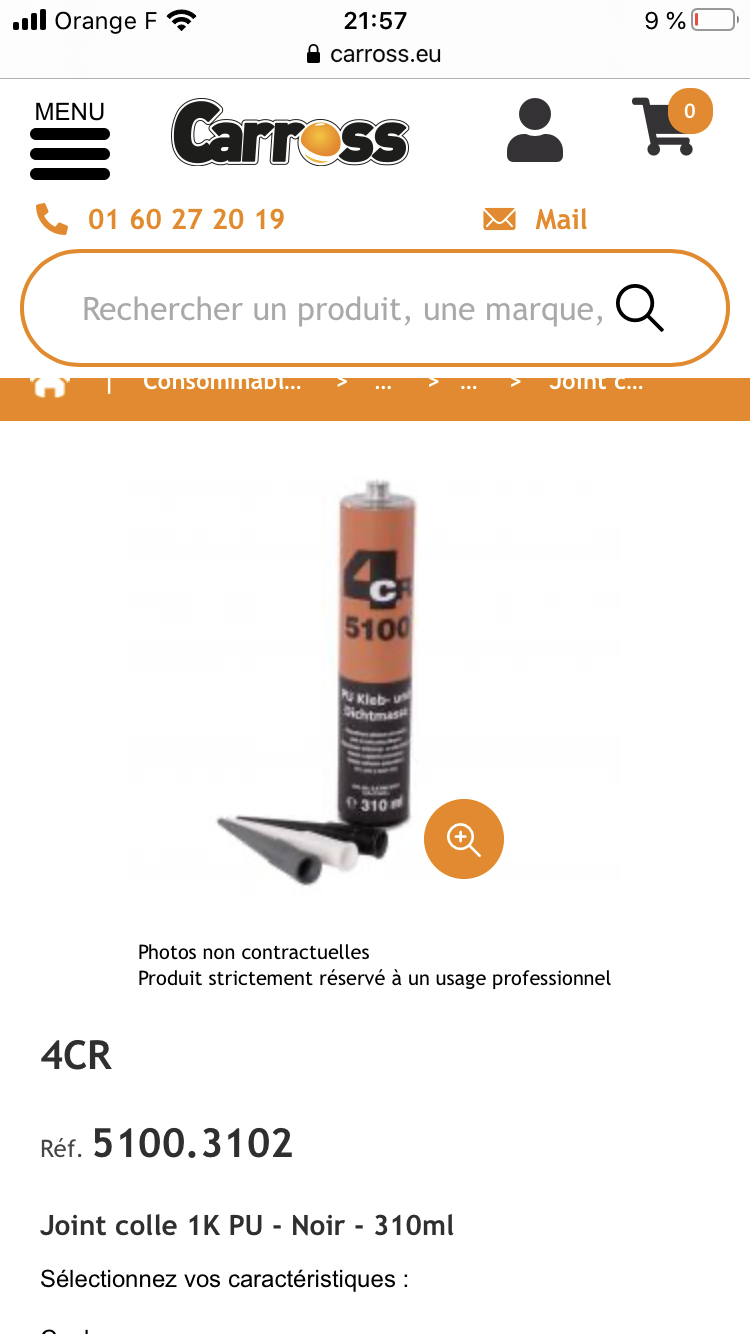Screen dimensions: 750x1334
Task: Open the Joint c… breadcrumb link
Action: [x=596, y=383]
